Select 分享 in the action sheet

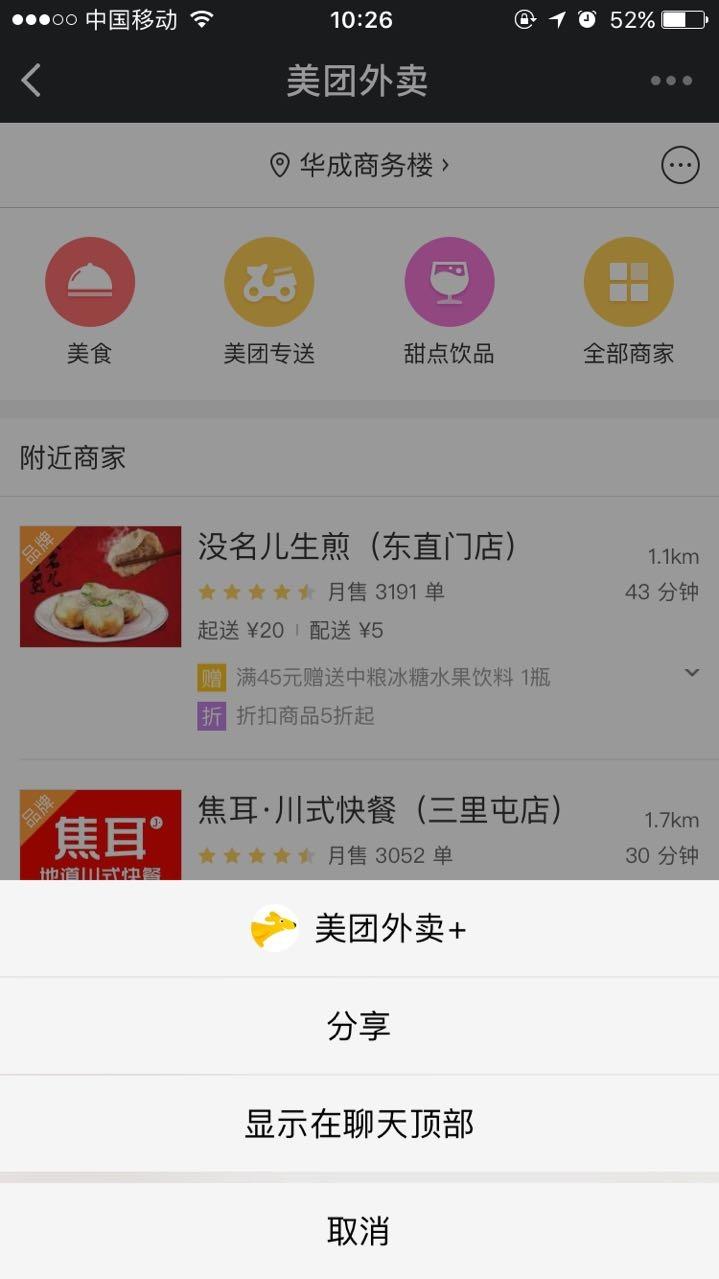tap(359, 1026)
